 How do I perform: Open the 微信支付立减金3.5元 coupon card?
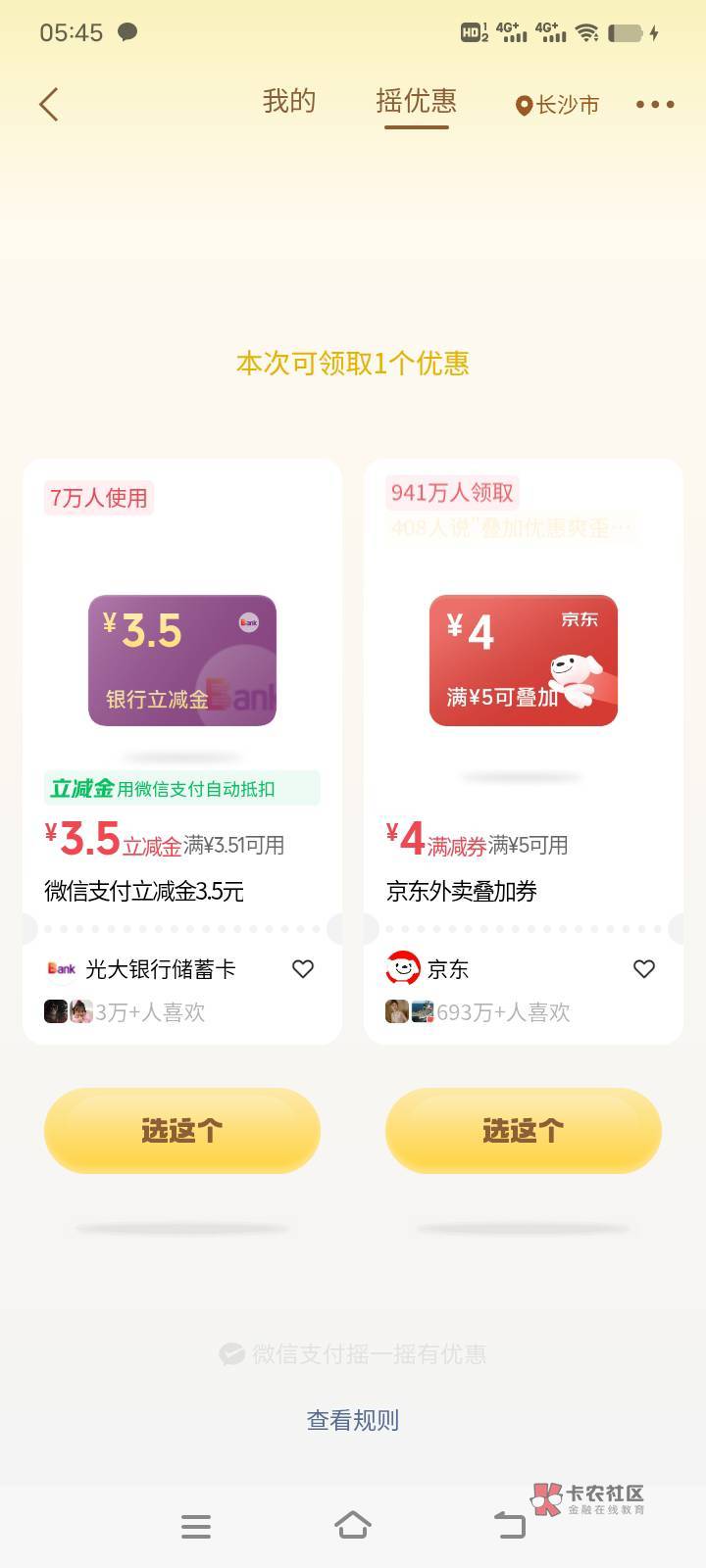(182, 751)
